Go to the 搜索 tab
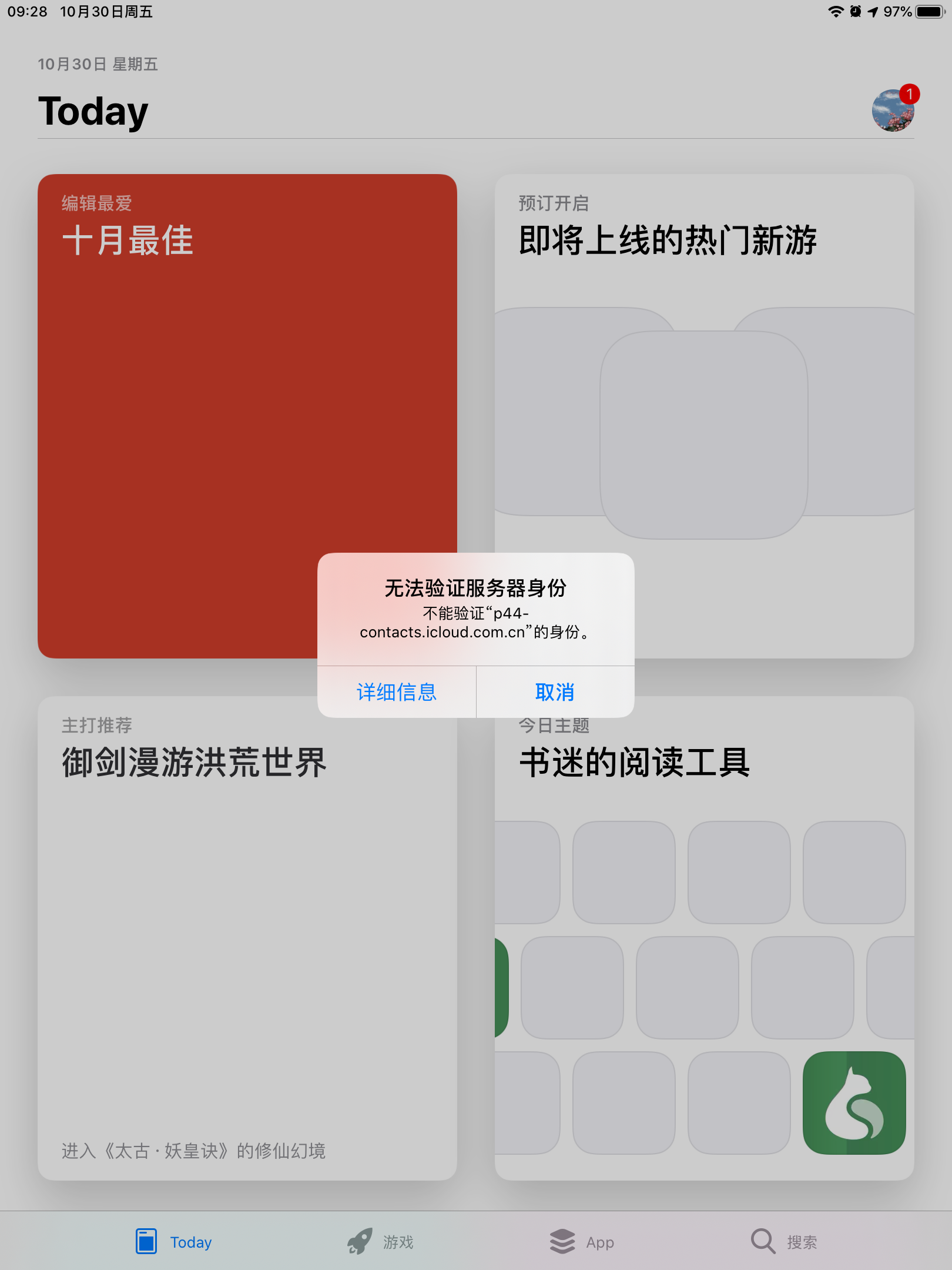This screenshot has width=952, height=1270. tap(785, 1242)
